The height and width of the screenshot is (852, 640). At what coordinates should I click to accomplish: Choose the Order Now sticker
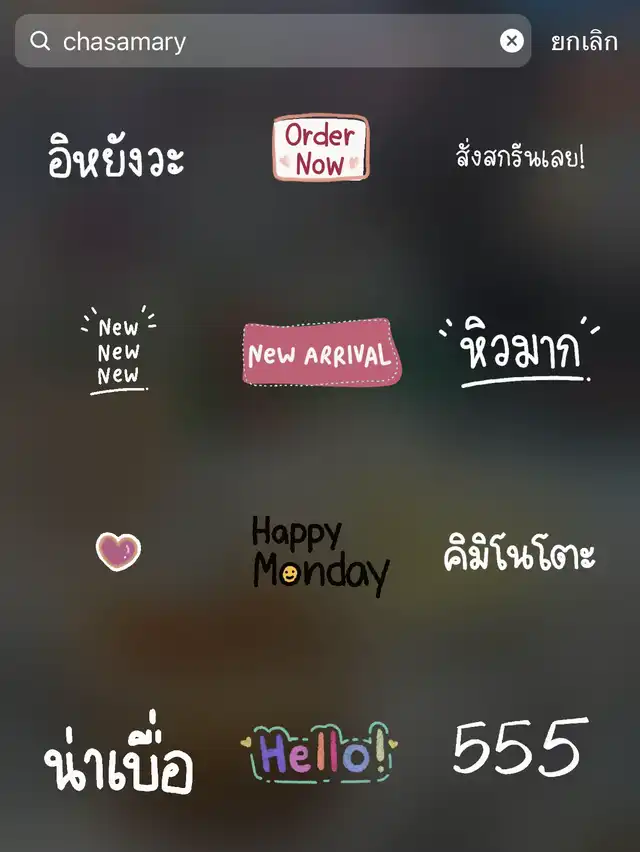point(320,149)
